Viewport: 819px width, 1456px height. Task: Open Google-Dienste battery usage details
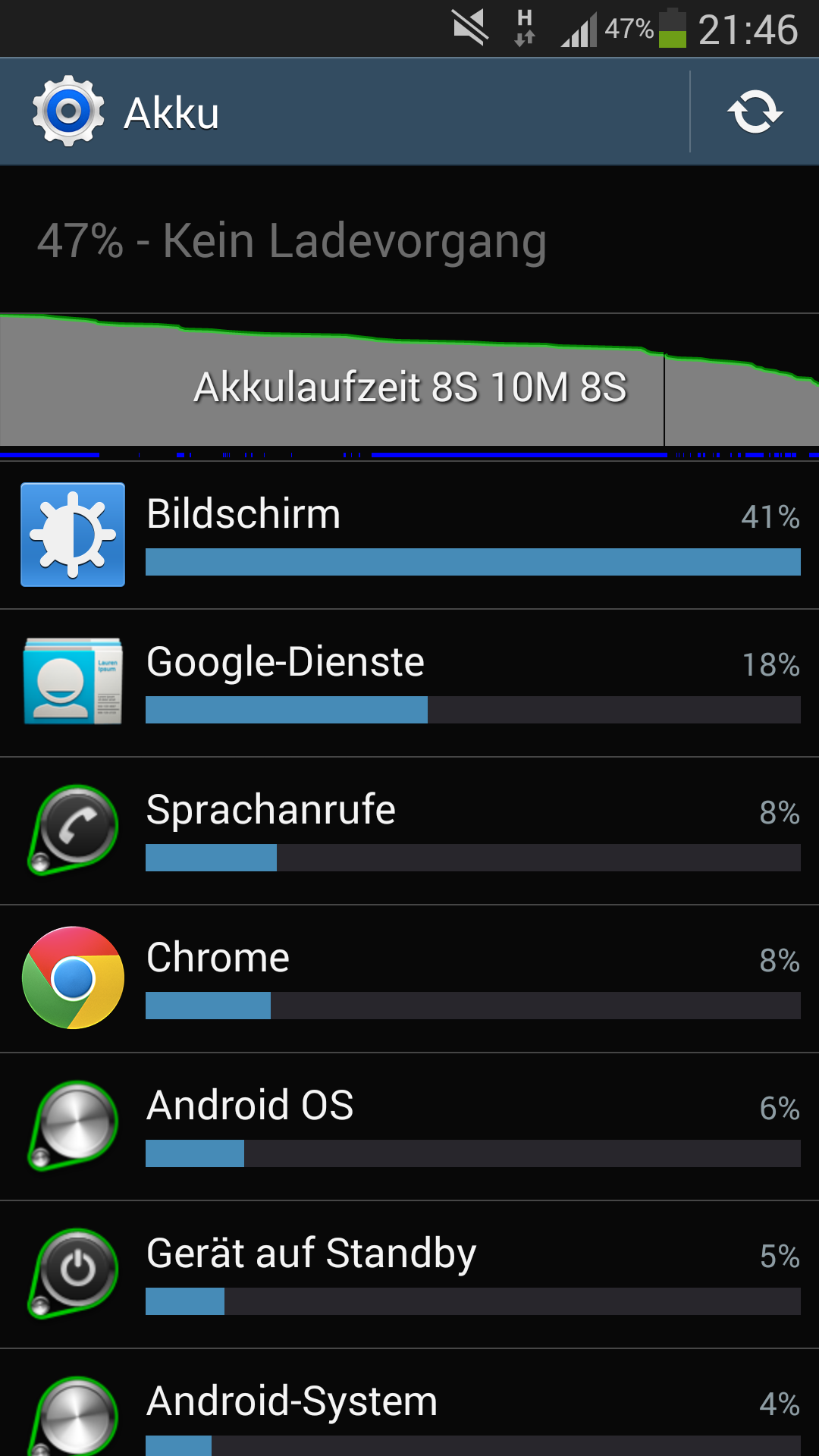pos(409,683)
